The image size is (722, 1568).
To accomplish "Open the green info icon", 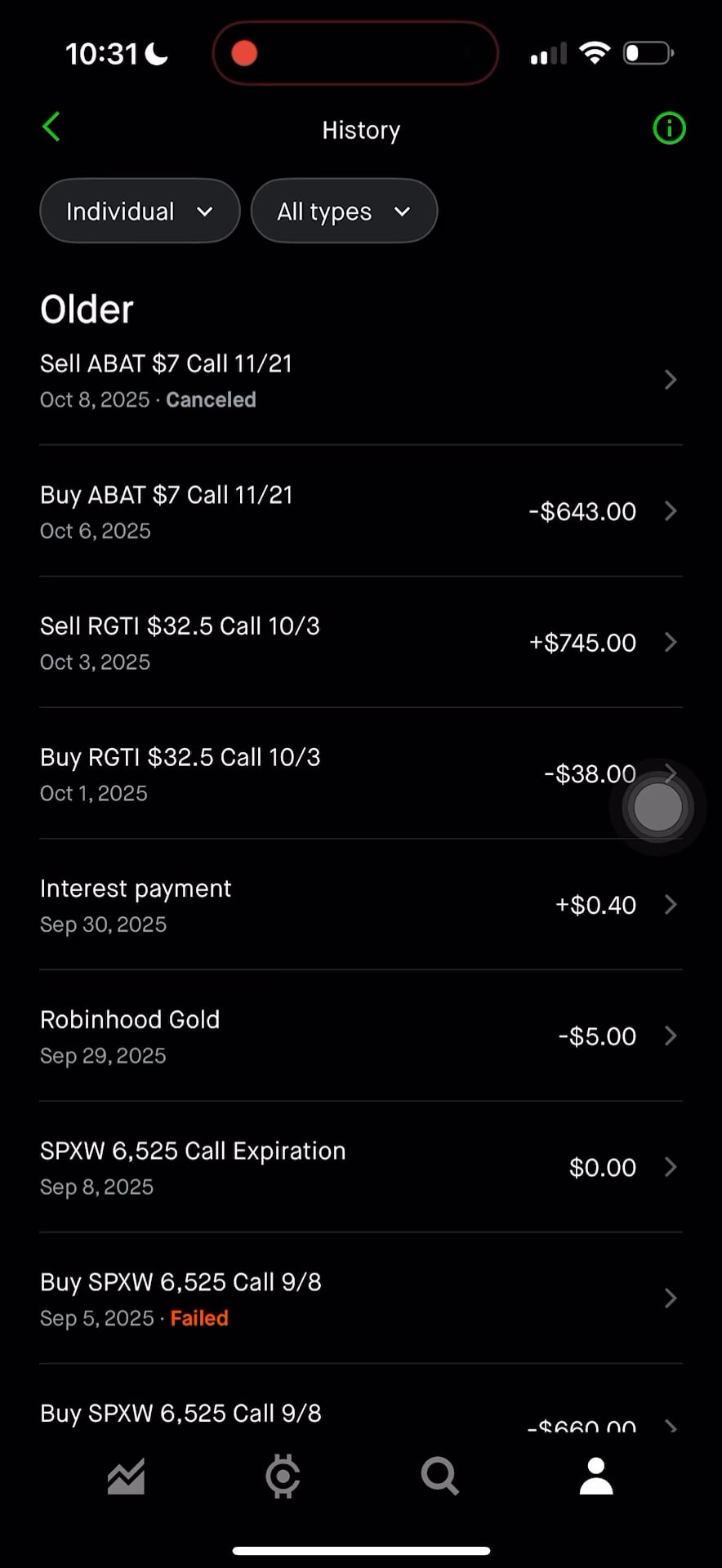I will coord(669,128).
